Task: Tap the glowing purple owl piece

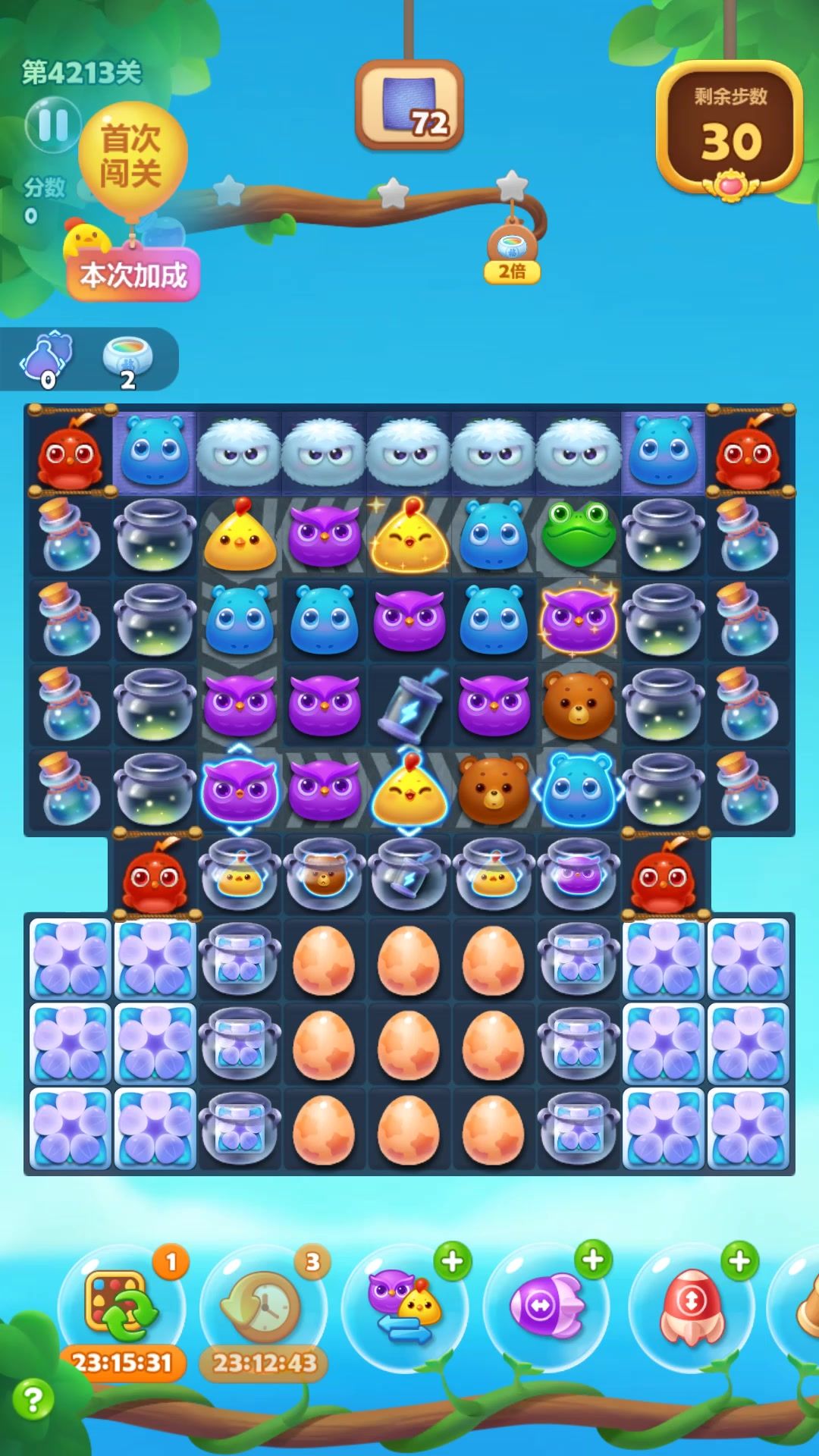Action: [x=579, y=620]
